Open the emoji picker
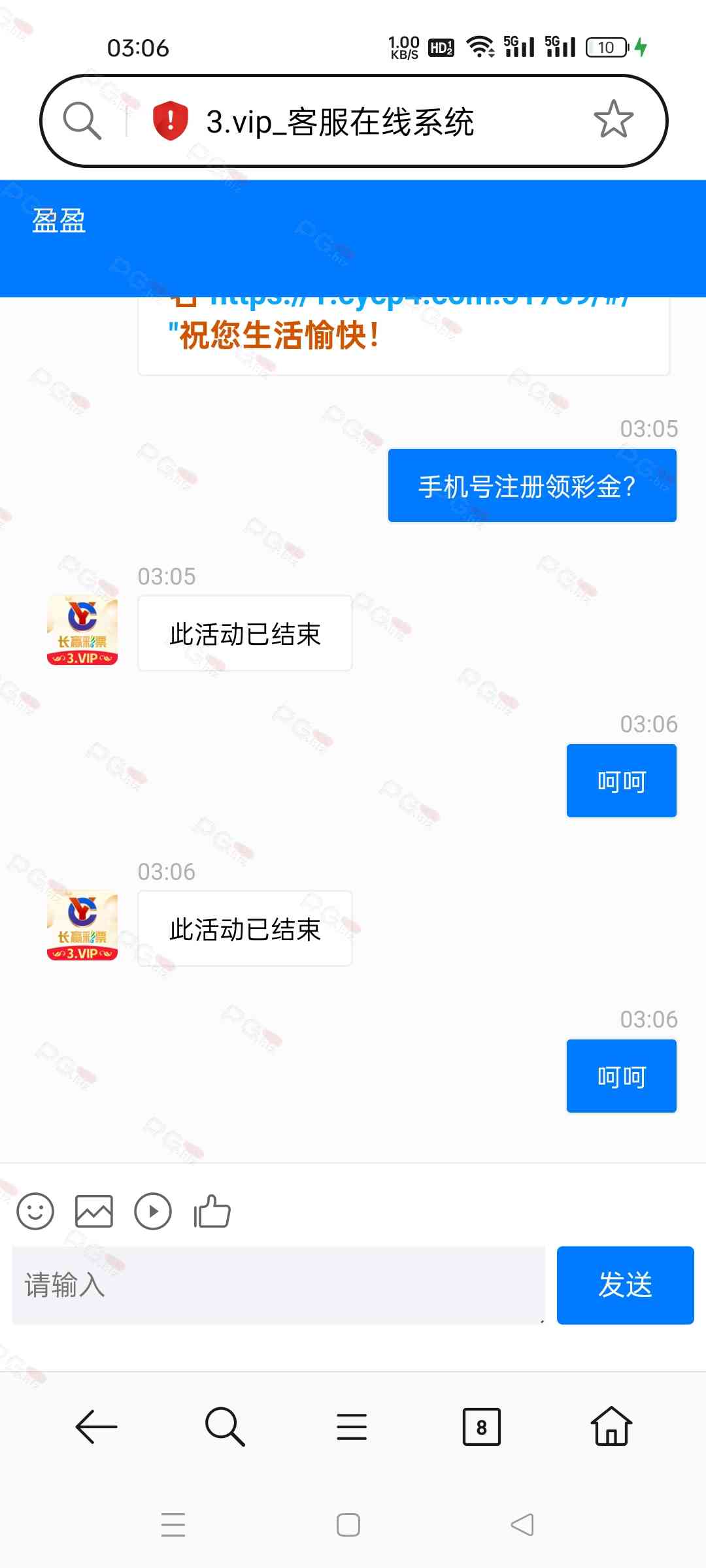This screenshot has height=1568, width=706. click(35, 1211)
